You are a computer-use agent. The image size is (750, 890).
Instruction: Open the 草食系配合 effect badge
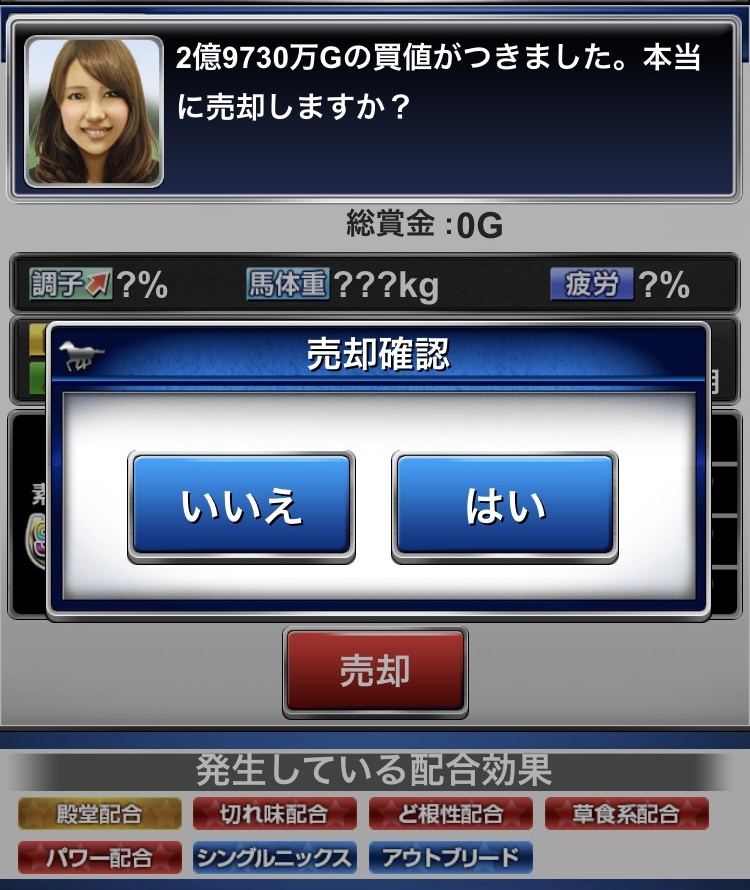click(x=626, y=814)
